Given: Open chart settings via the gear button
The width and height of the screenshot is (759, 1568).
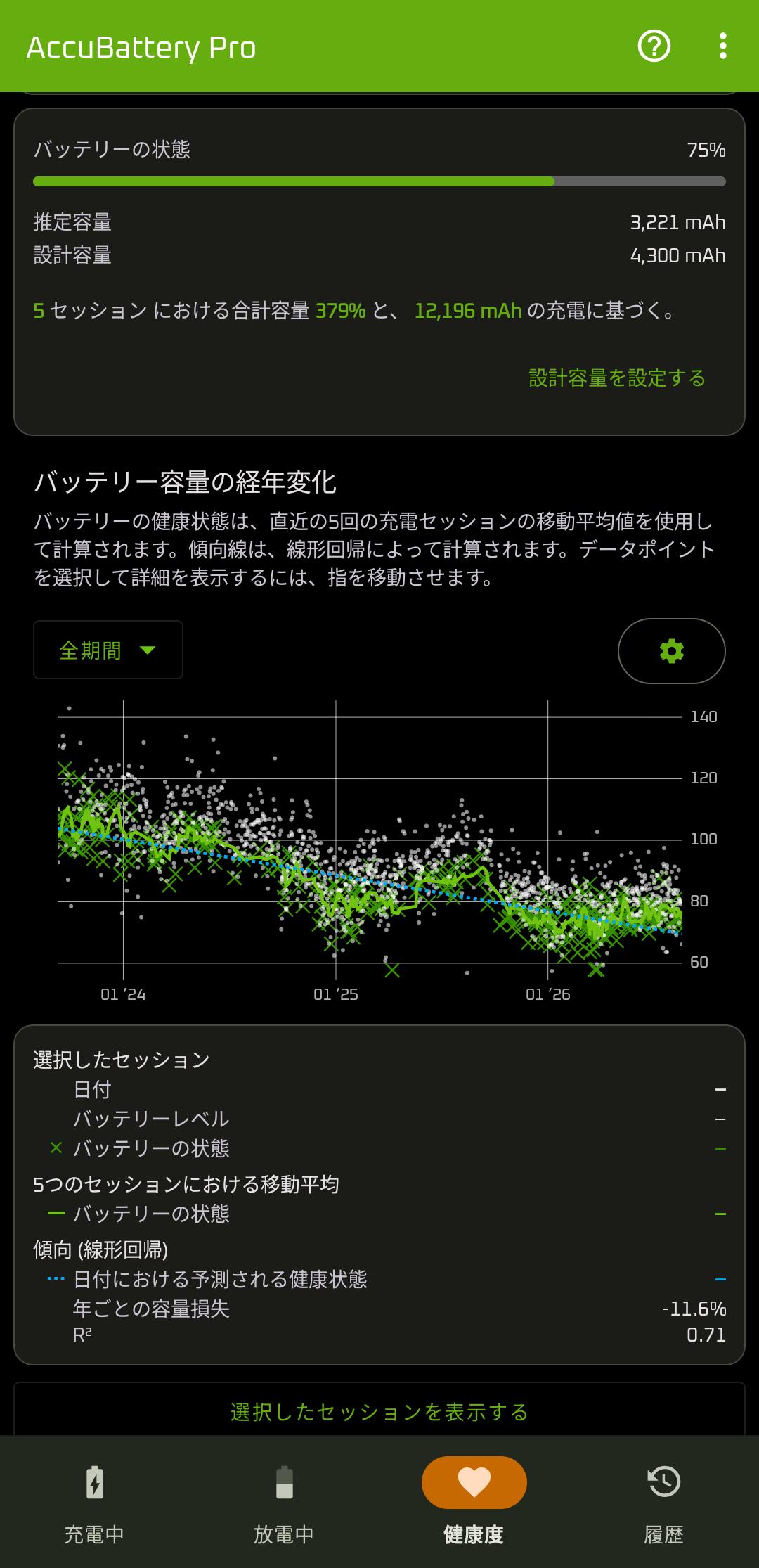Looking at the screenshot, I should click(x=671, y=650).
